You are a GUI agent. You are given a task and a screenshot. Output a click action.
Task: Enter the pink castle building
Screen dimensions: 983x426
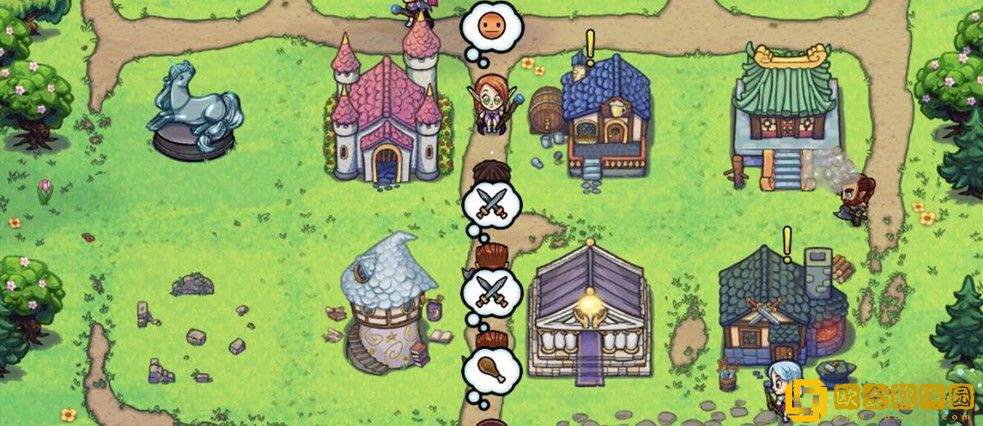tap(386, 118)
